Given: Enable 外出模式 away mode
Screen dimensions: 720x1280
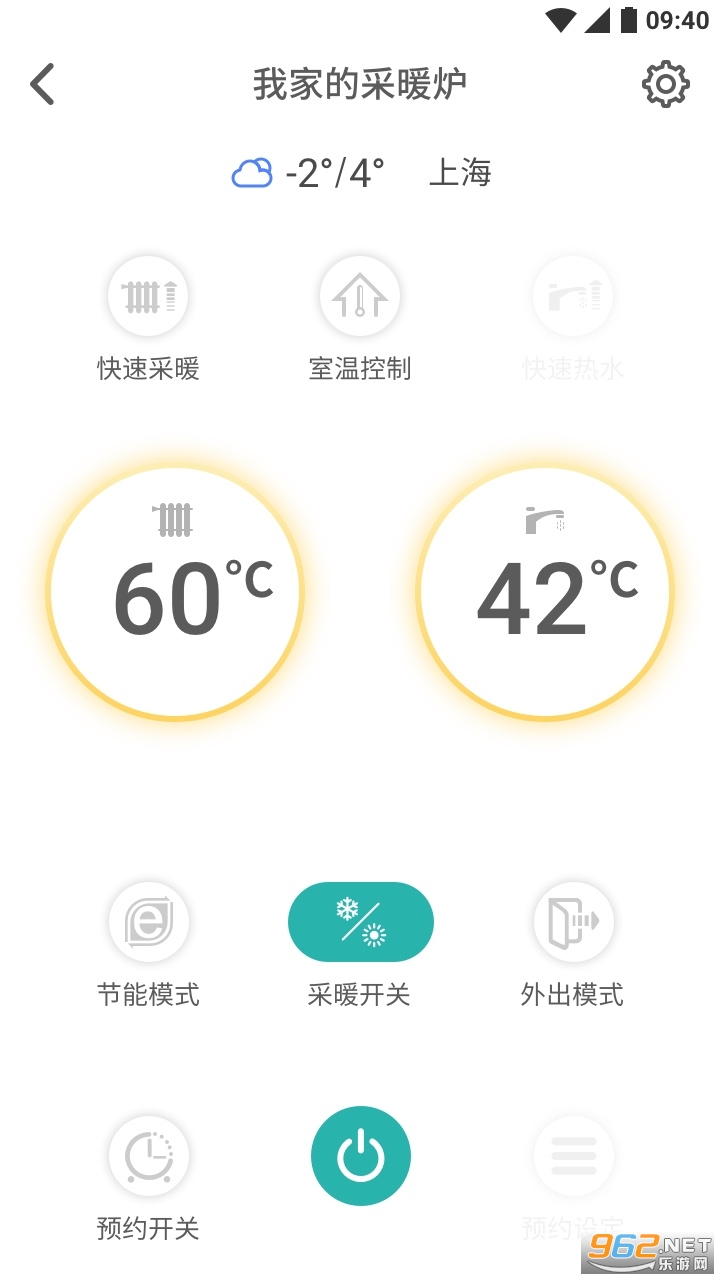Looking at the screenshot, I should click(573, 921).
